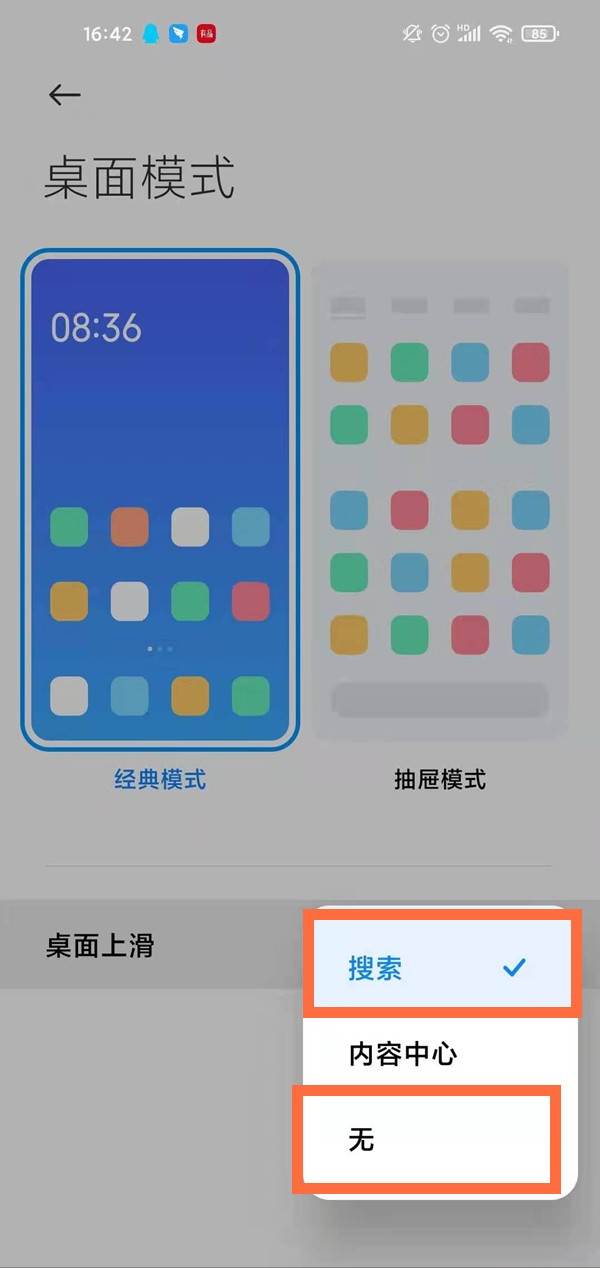The height and width of the screenshot is (1268, 600).
Task: Select the 抽屉模式 home screen layout
Action: tap(440, 500)
